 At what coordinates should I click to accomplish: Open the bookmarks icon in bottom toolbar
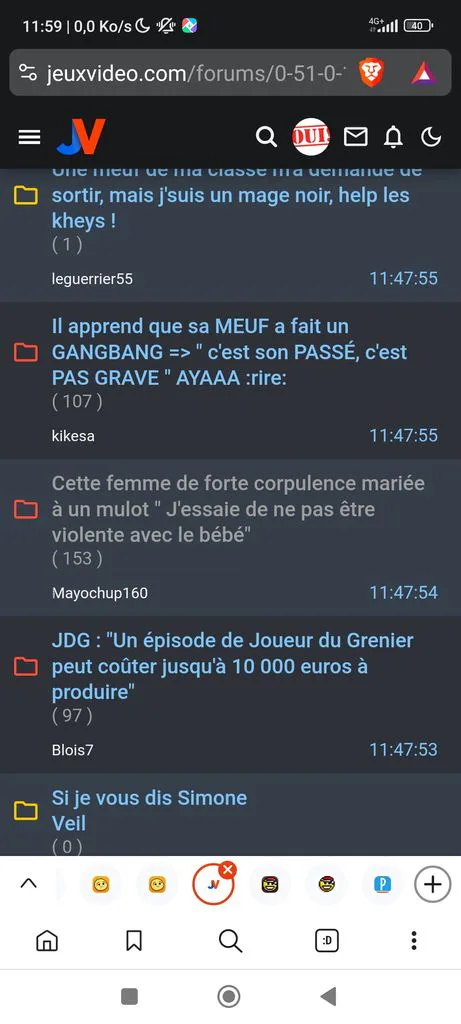[134, 941]
